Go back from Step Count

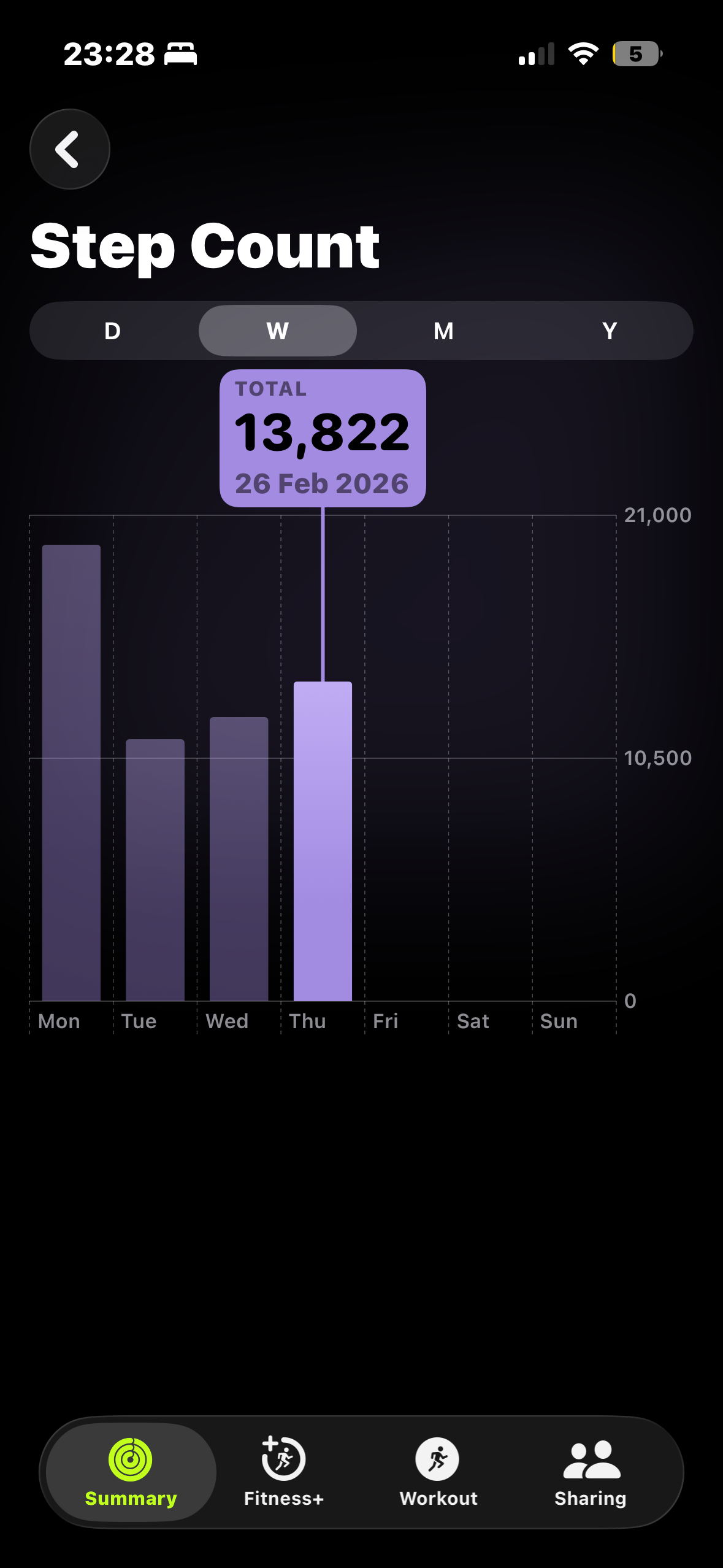tap(69, 149)
